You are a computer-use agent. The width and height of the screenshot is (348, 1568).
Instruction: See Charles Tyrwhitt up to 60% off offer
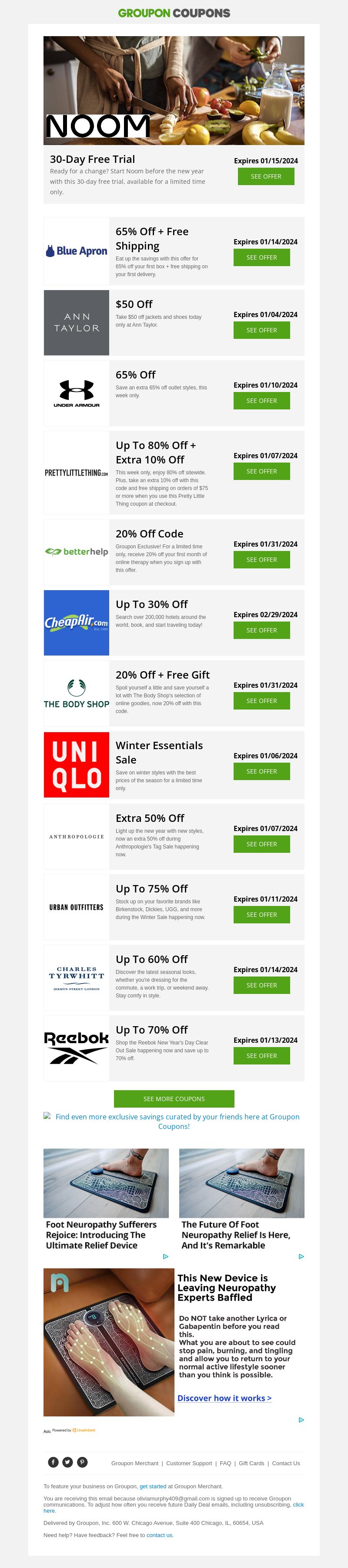(261, 985)
